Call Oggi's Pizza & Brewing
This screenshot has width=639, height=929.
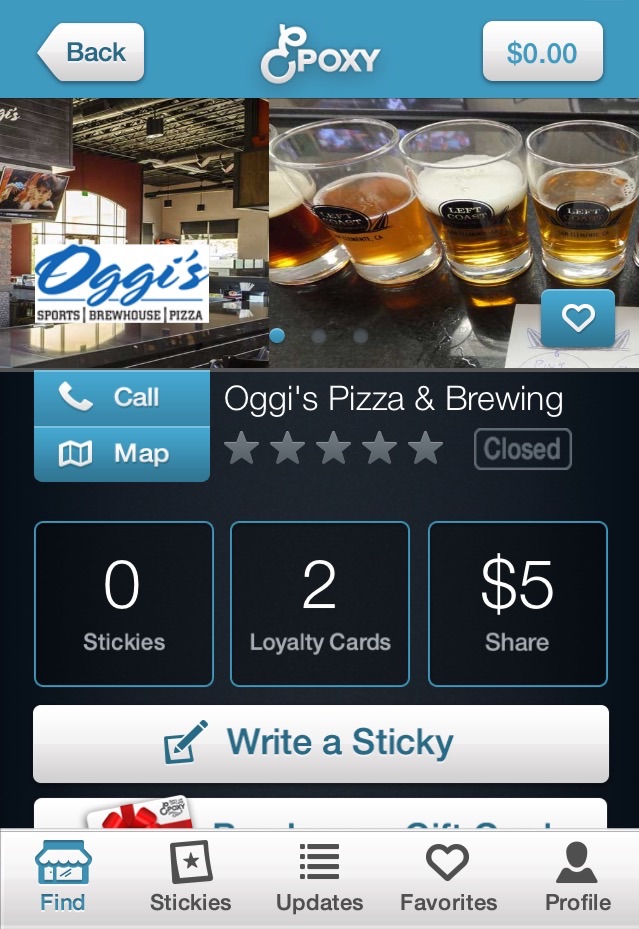[121, 398]
